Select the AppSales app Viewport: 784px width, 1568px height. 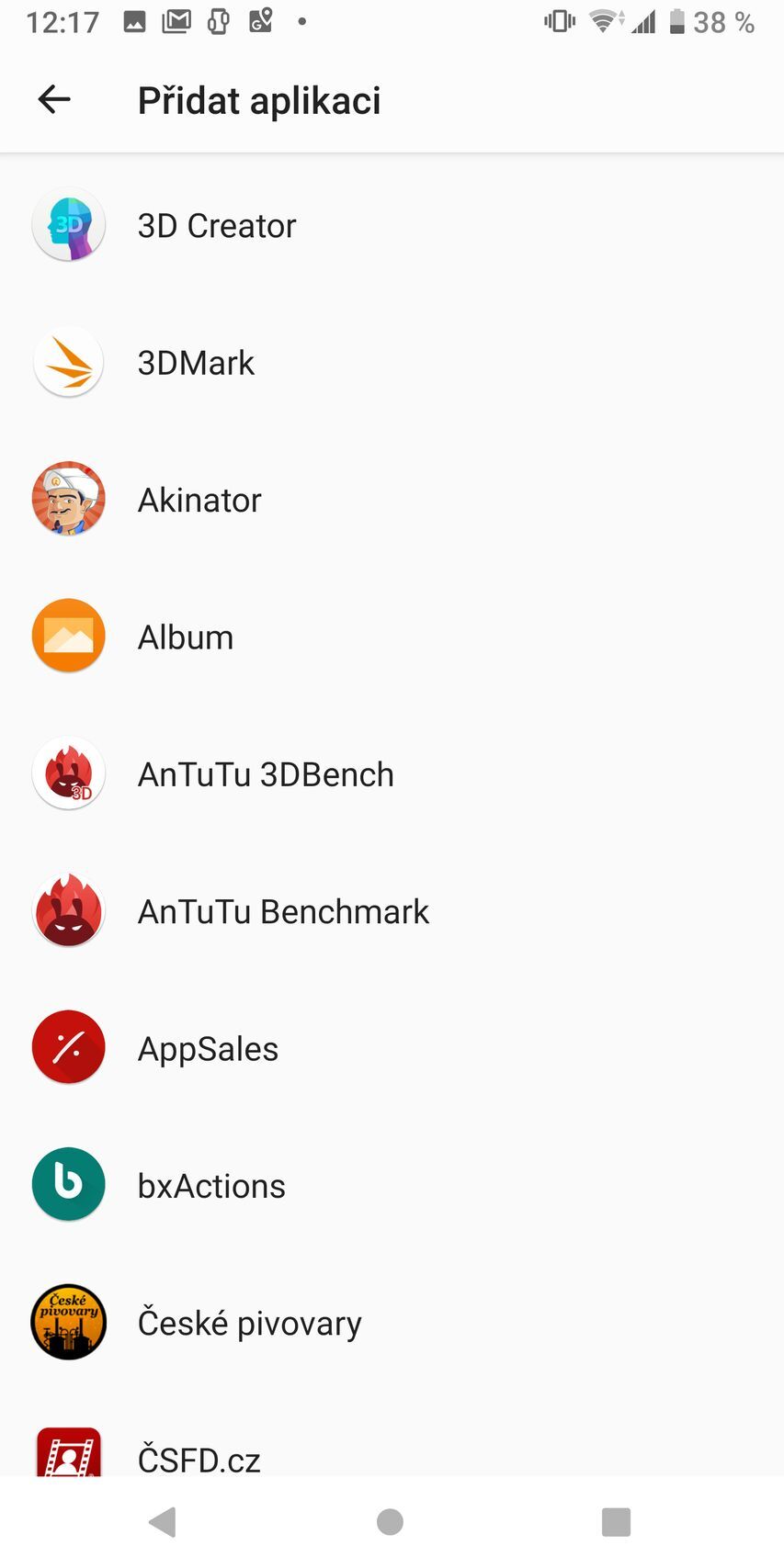coord(208,1049)
